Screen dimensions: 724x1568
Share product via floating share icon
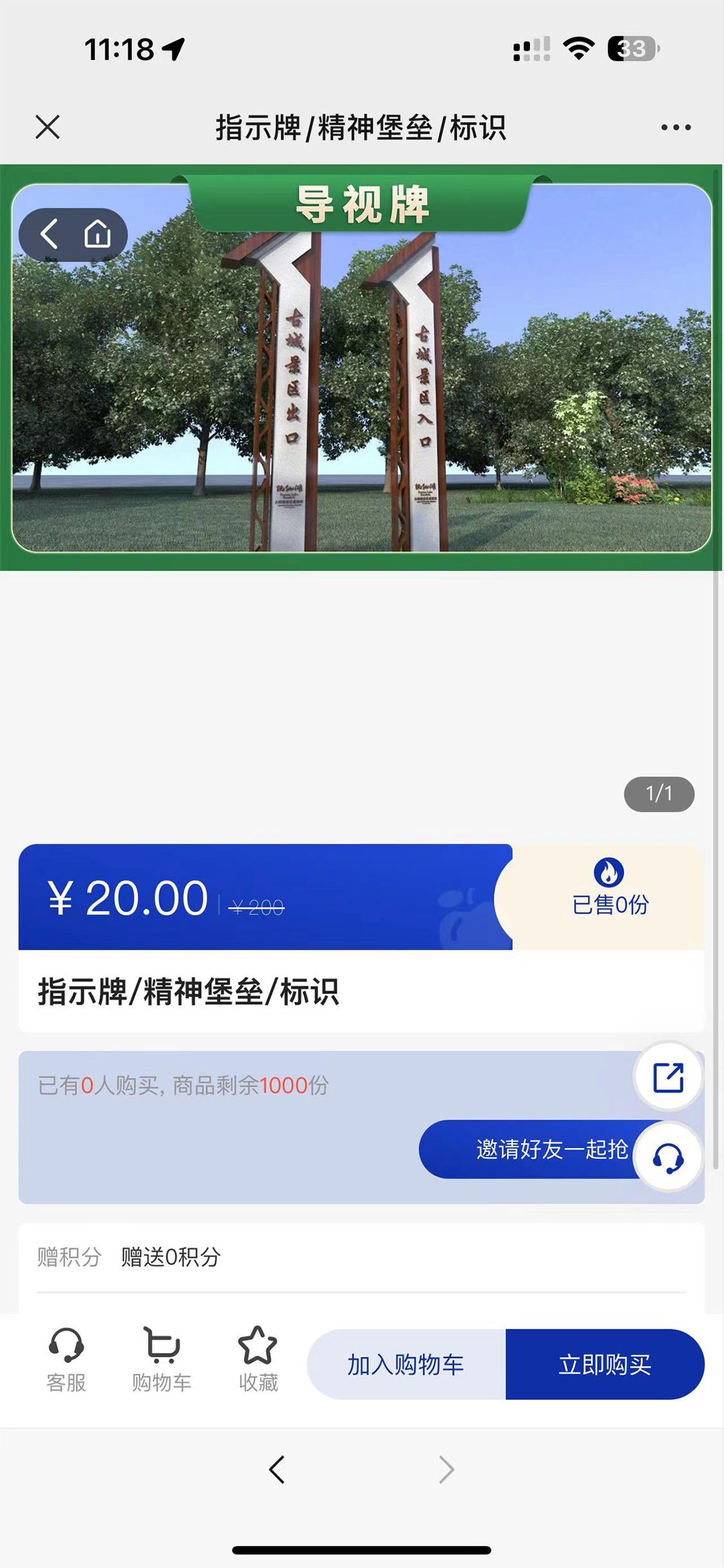pos(668,1078)
